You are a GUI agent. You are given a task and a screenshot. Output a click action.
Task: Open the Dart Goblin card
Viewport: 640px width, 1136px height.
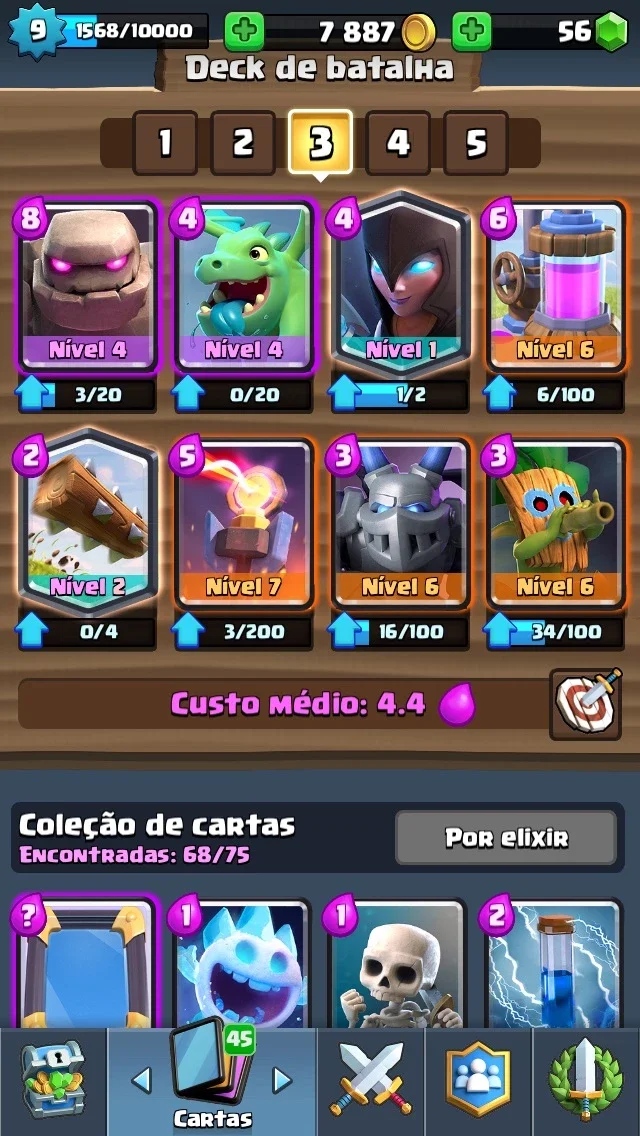[556, 523]
